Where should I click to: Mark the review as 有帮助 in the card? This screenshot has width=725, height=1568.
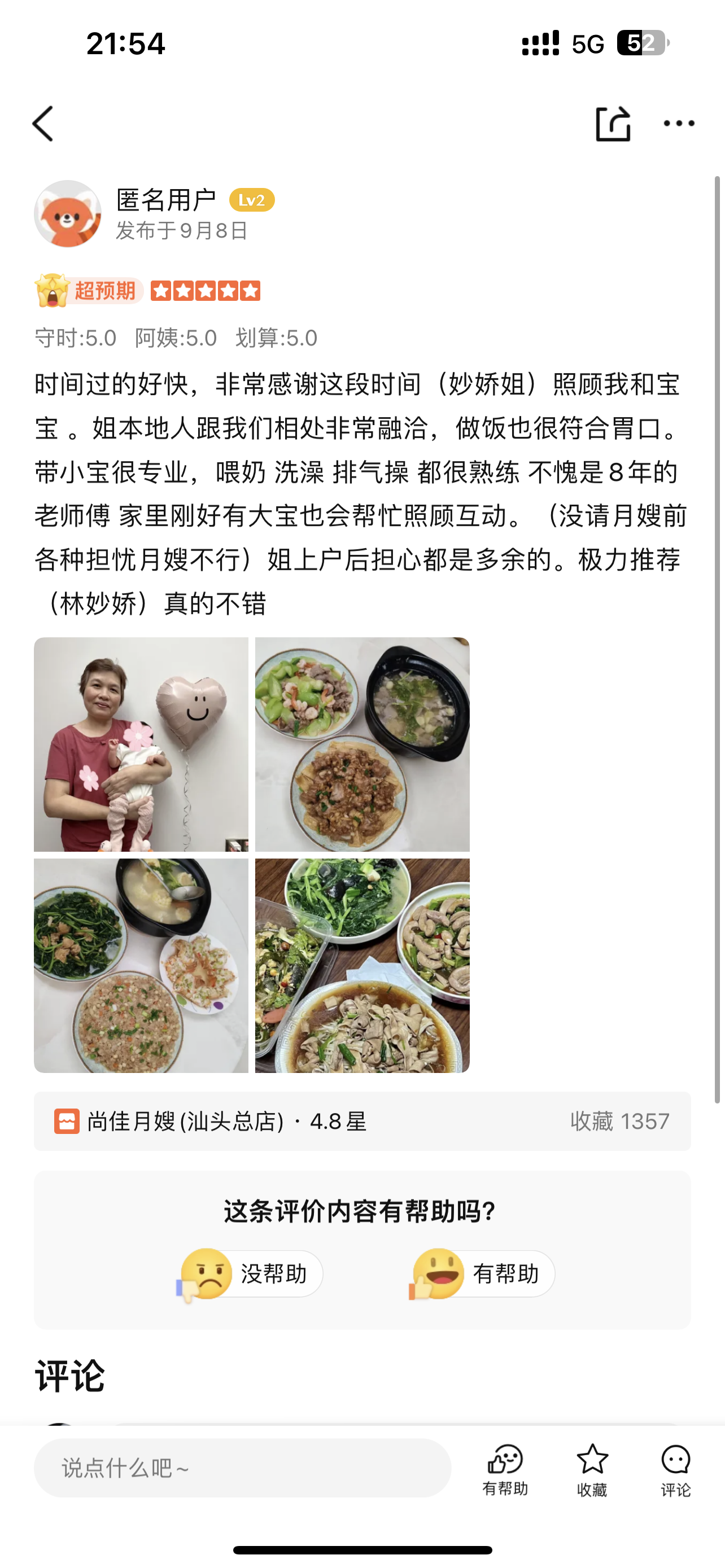[x=483, y=1273]
